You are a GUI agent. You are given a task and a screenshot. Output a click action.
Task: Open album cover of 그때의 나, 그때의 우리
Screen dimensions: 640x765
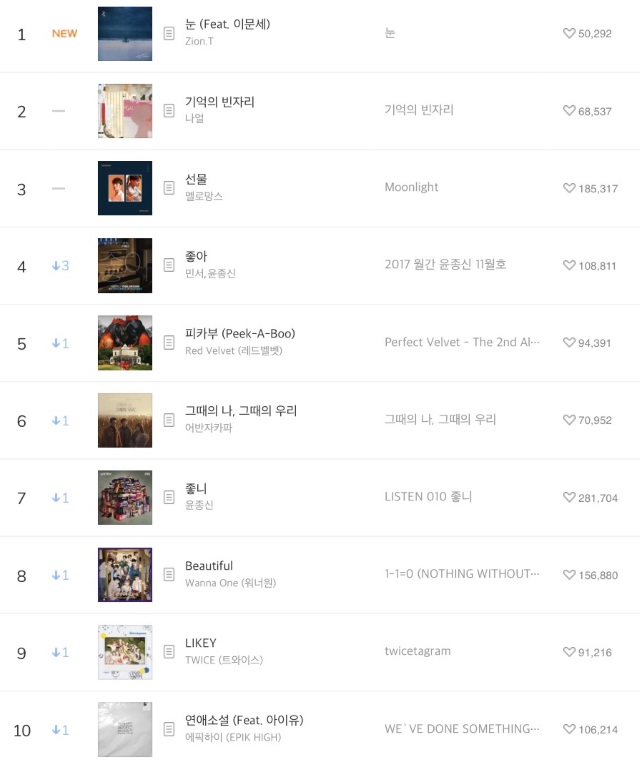pos(125,420)
